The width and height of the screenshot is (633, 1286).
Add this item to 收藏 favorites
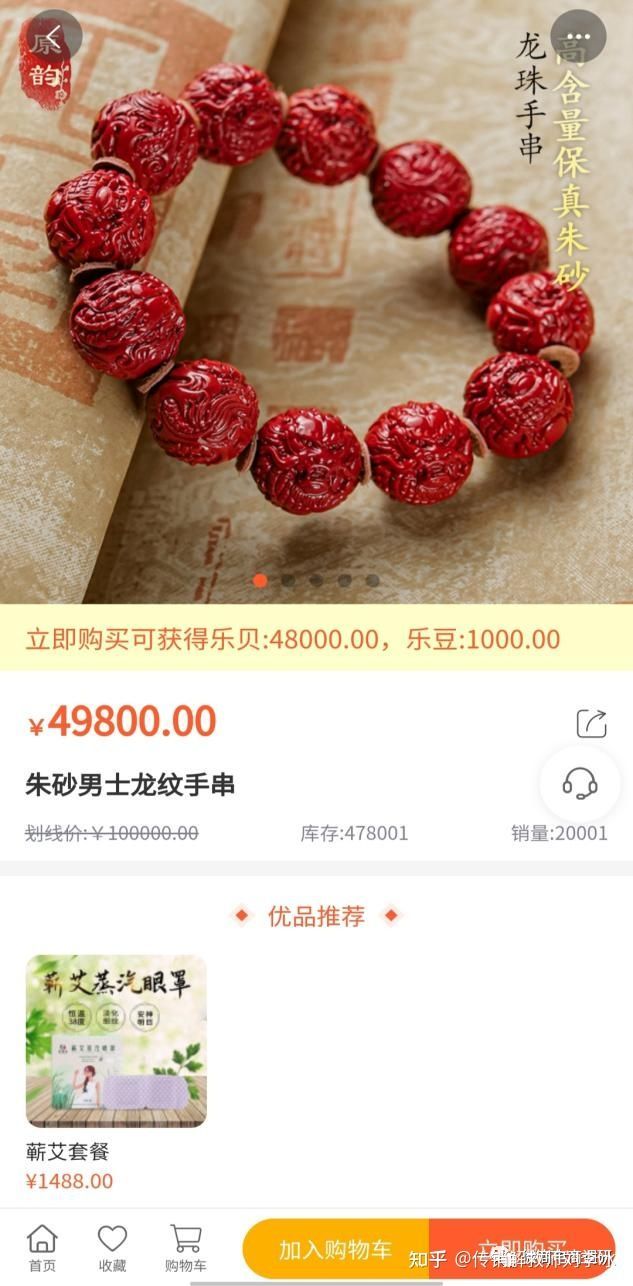click(112, 1248)
